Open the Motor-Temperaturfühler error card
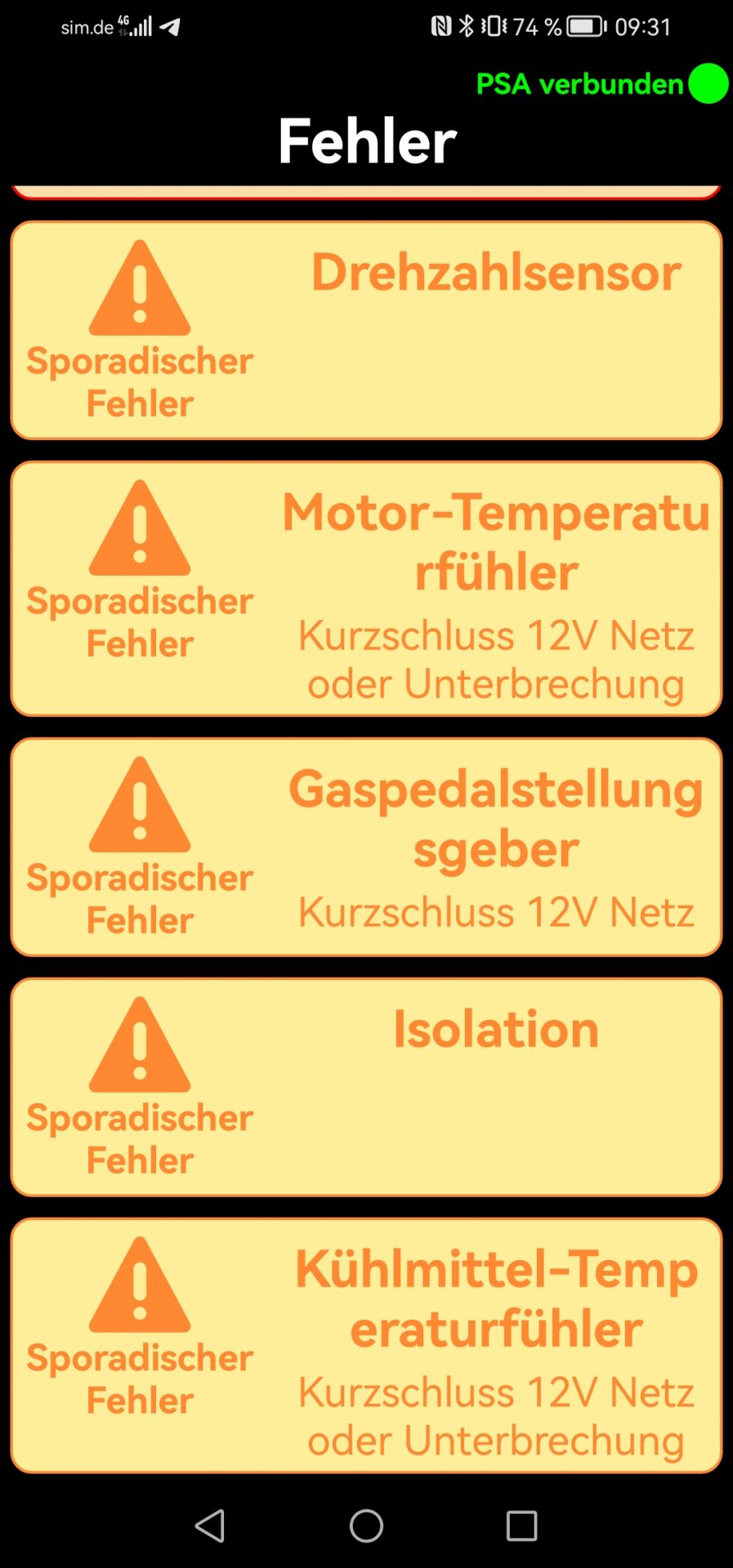Screen dimensions: 733x1568 tap(366, 588)
